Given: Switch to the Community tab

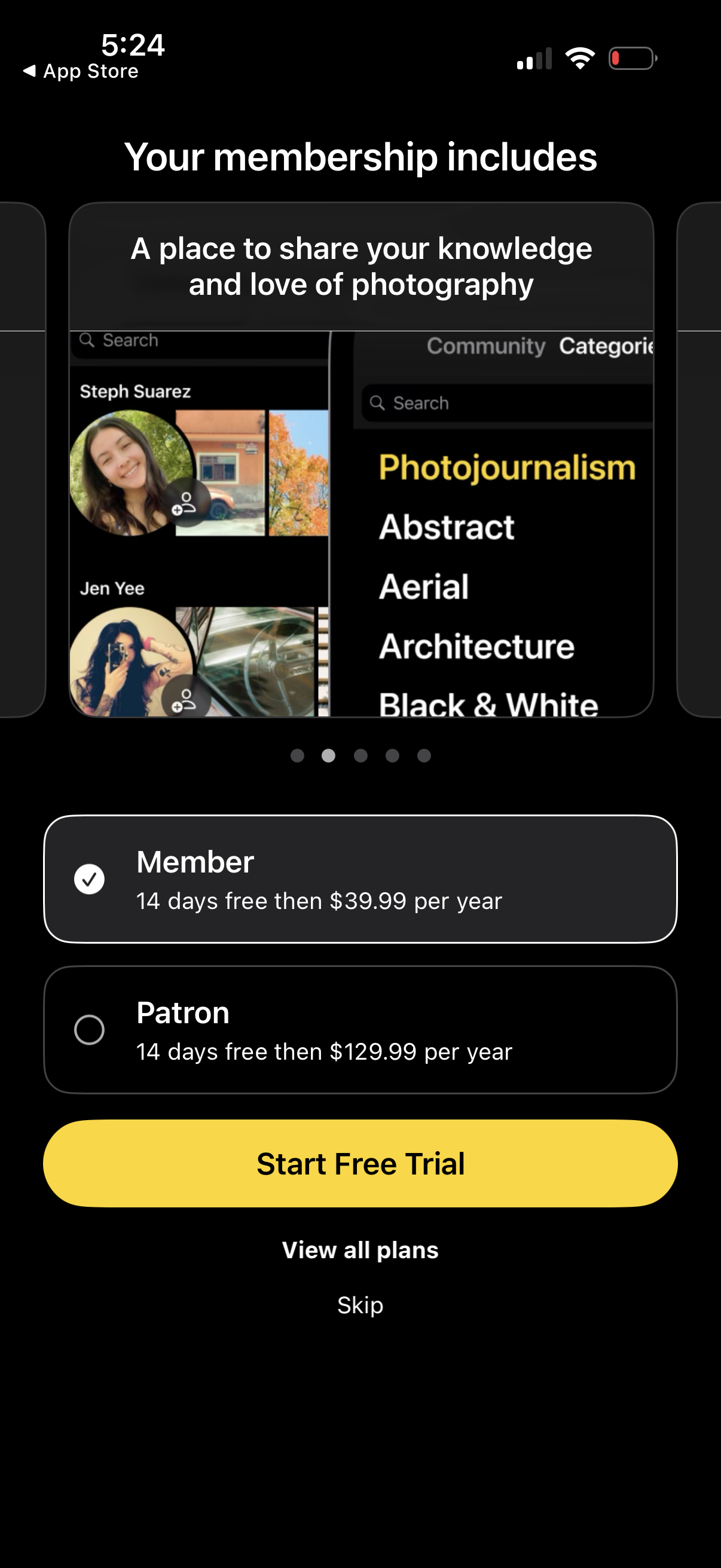Looking at the screenshot, I should (x=485, y=346).
